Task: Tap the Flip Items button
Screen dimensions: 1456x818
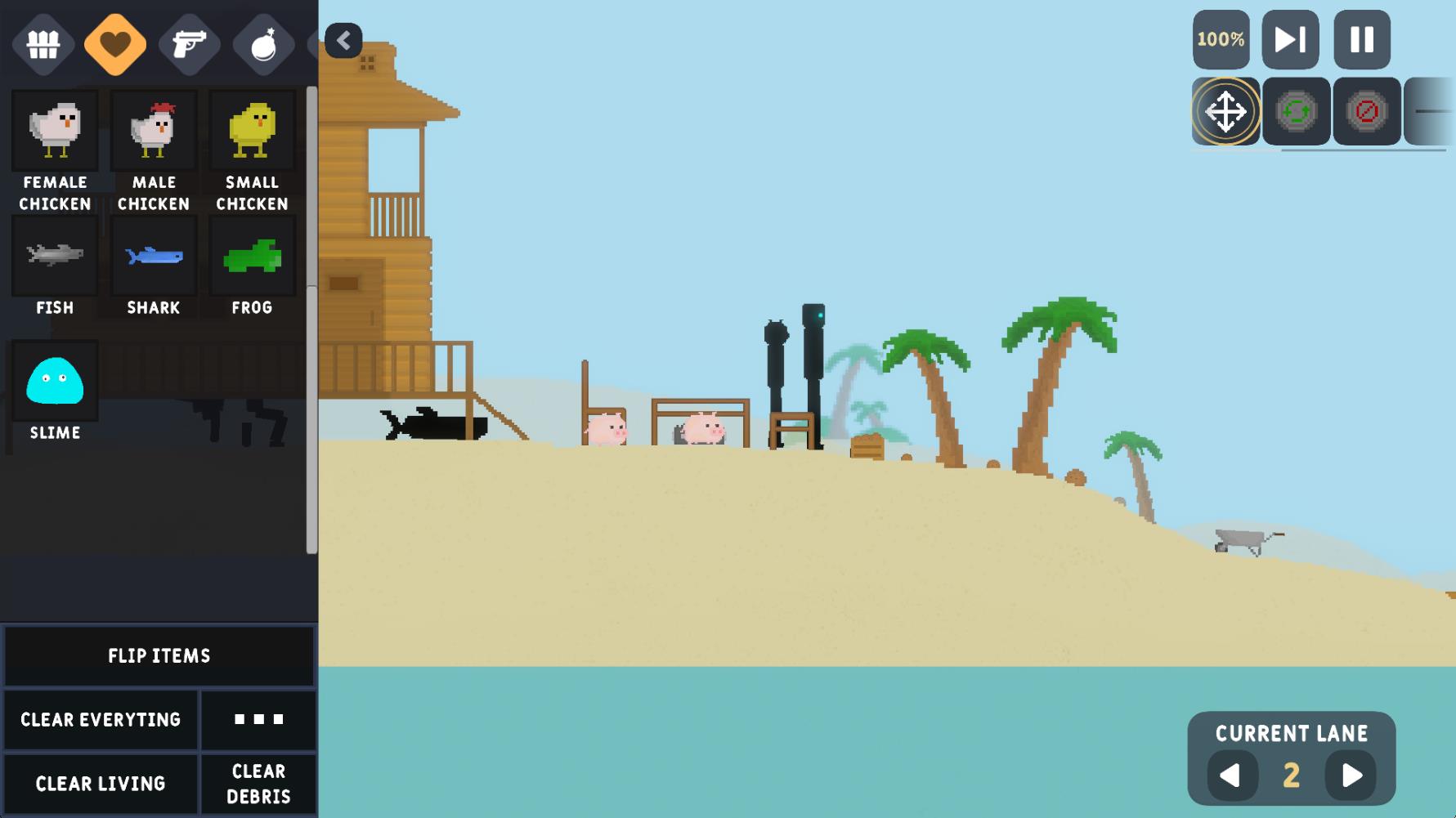Action: click(x=159, y=655)
